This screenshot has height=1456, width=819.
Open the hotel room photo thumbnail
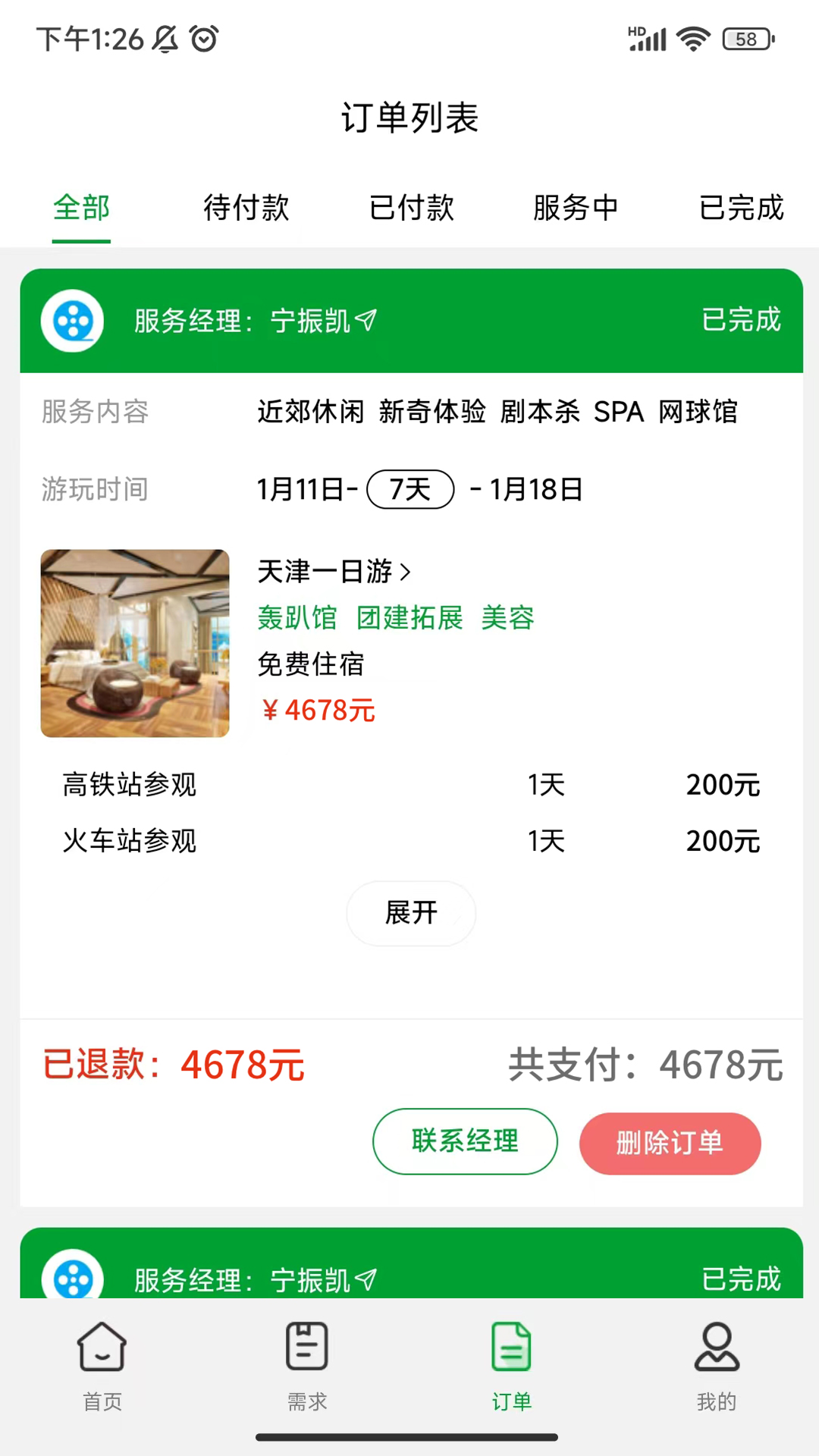(134, 643)
